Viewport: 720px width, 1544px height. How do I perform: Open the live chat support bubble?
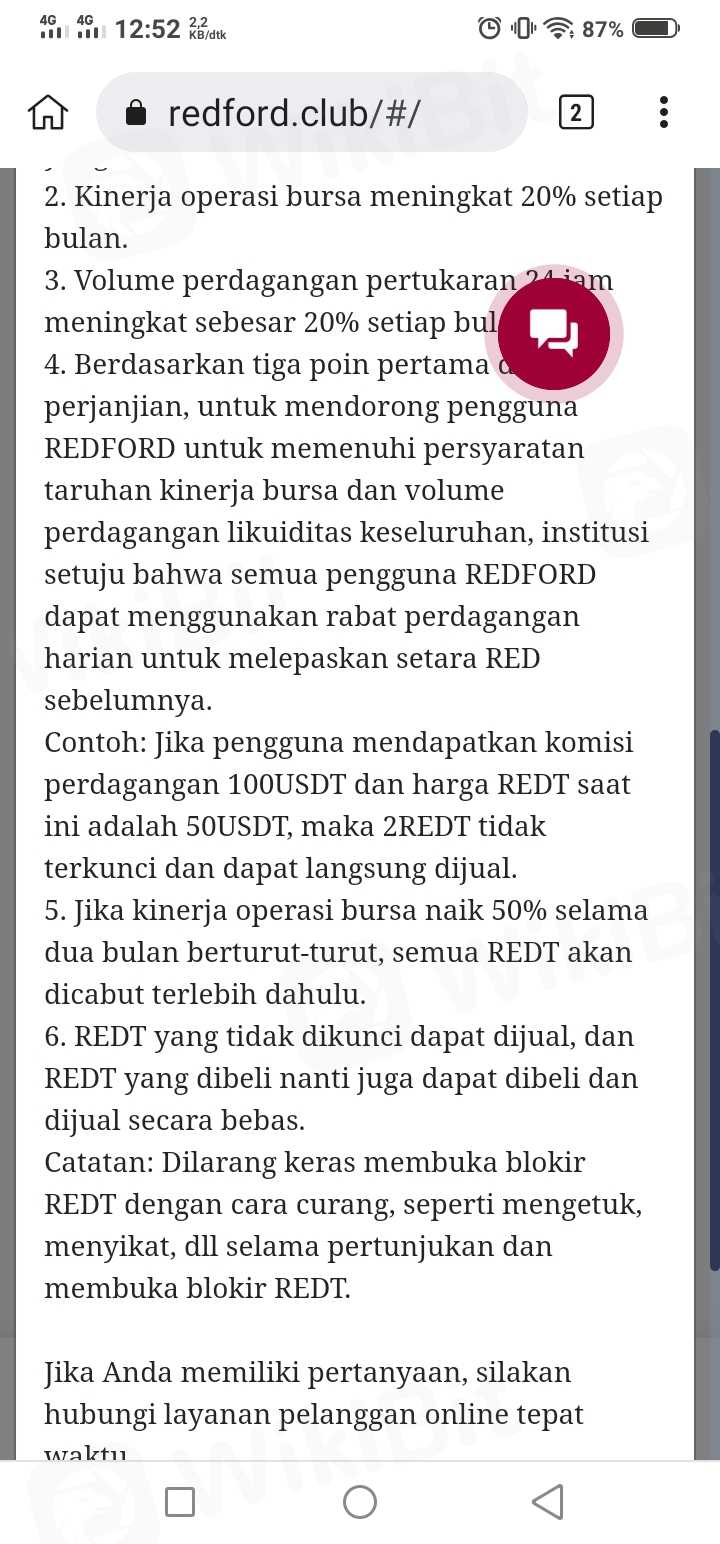point(553,333)
